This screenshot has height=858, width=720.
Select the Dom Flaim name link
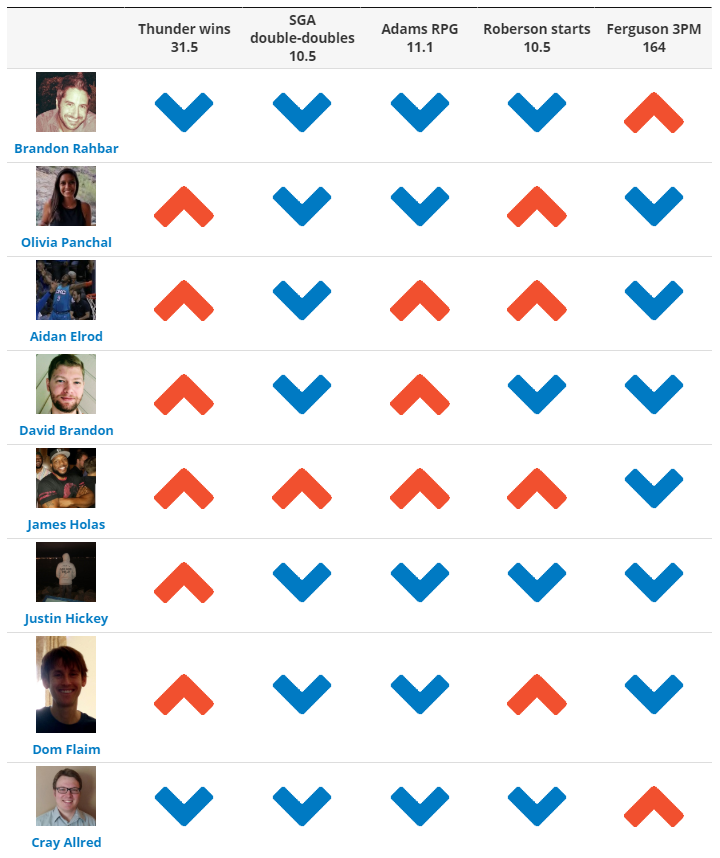pyautogui.click(x=66, y=749)
